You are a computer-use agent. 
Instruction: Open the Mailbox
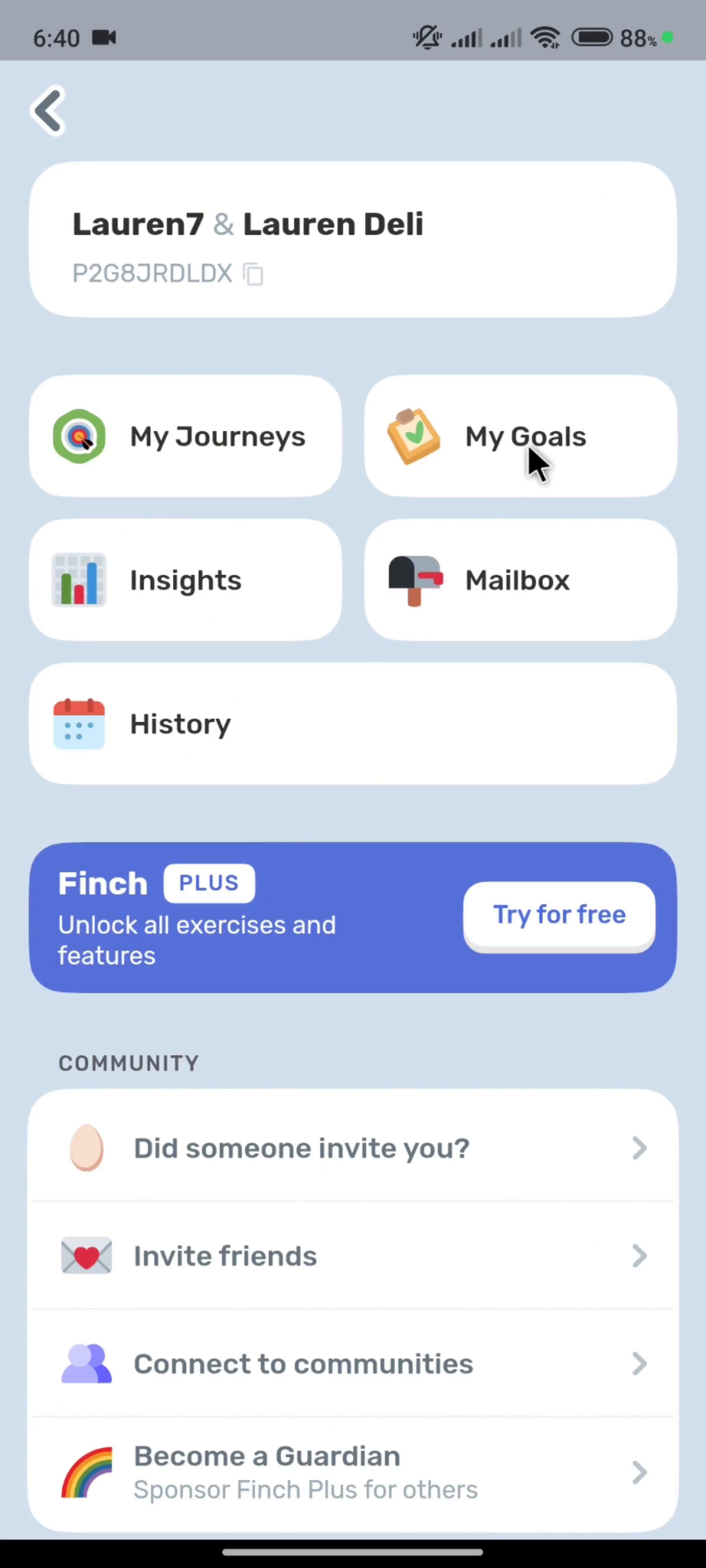520,580
